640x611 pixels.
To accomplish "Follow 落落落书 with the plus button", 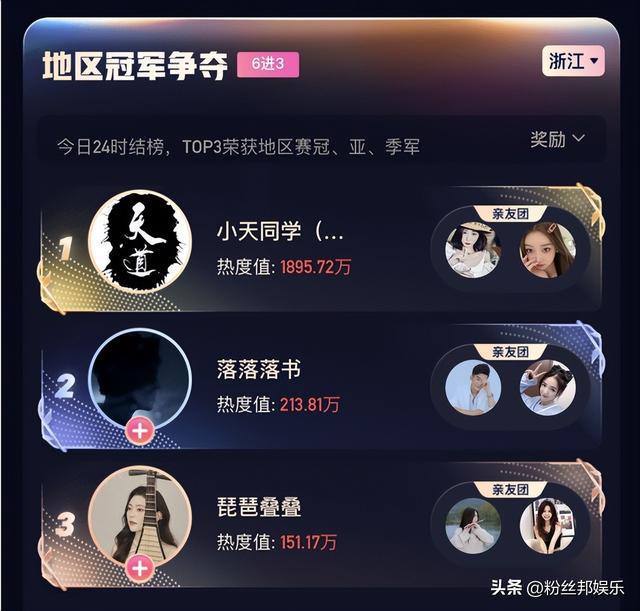I will [139, 432].
